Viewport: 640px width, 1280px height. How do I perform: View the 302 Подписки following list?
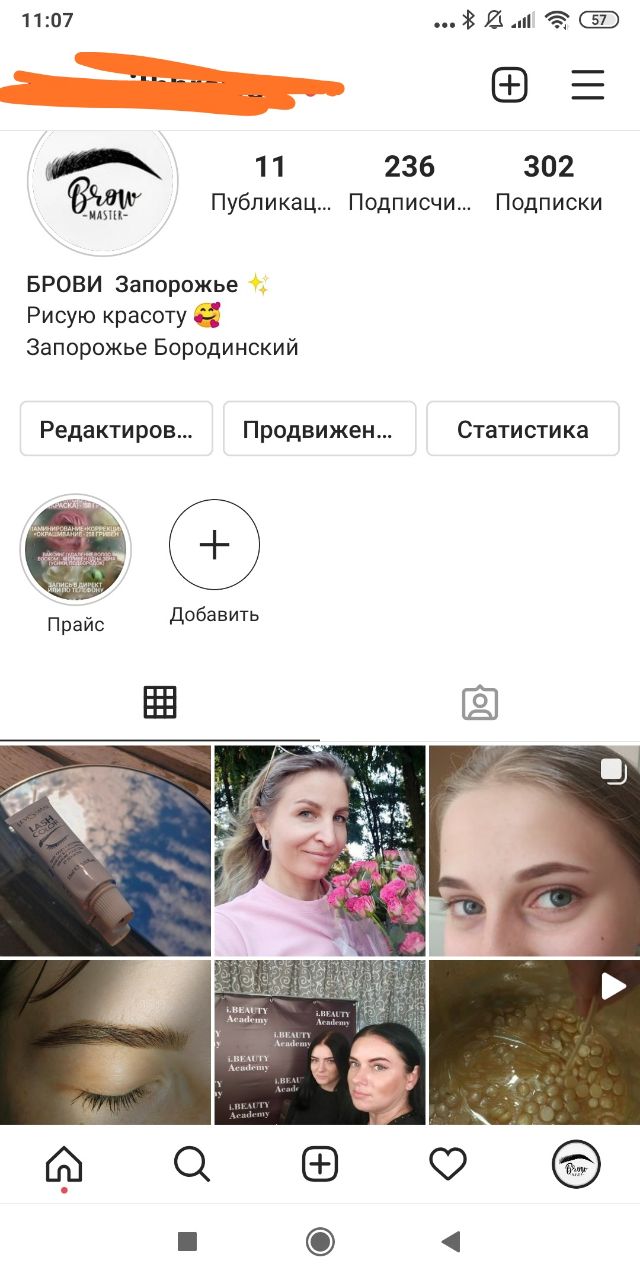(x=549, y=181)
